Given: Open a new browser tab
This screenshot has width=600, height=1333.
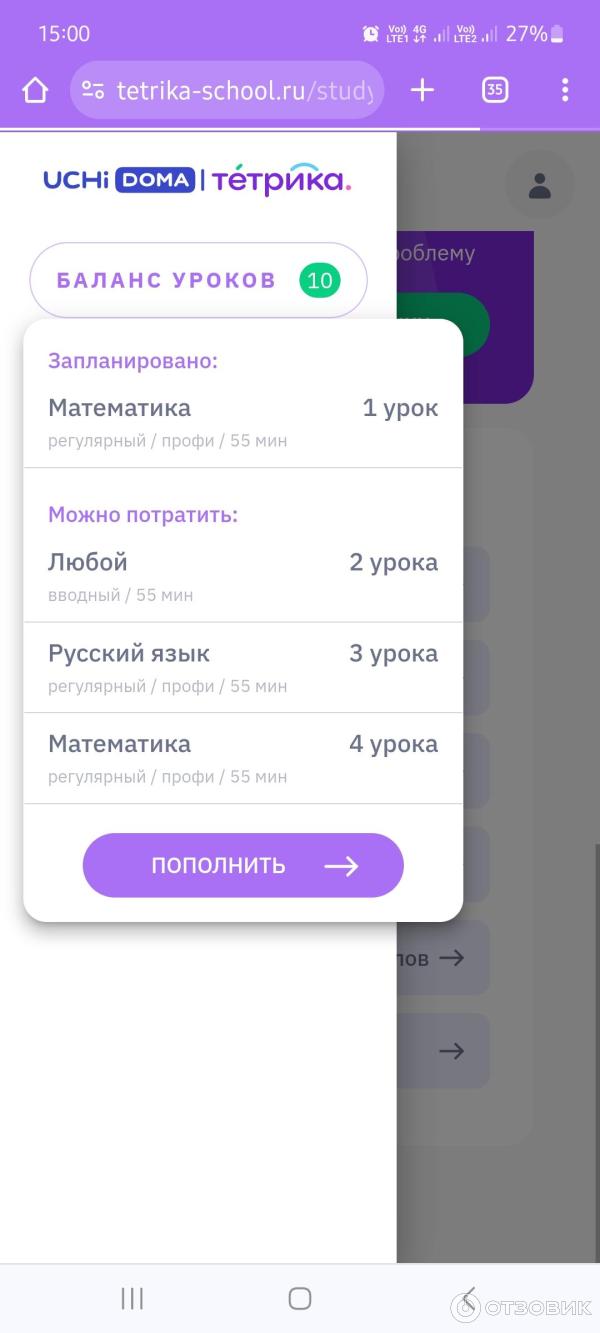Looking at the screenshot, I should 422,91.
